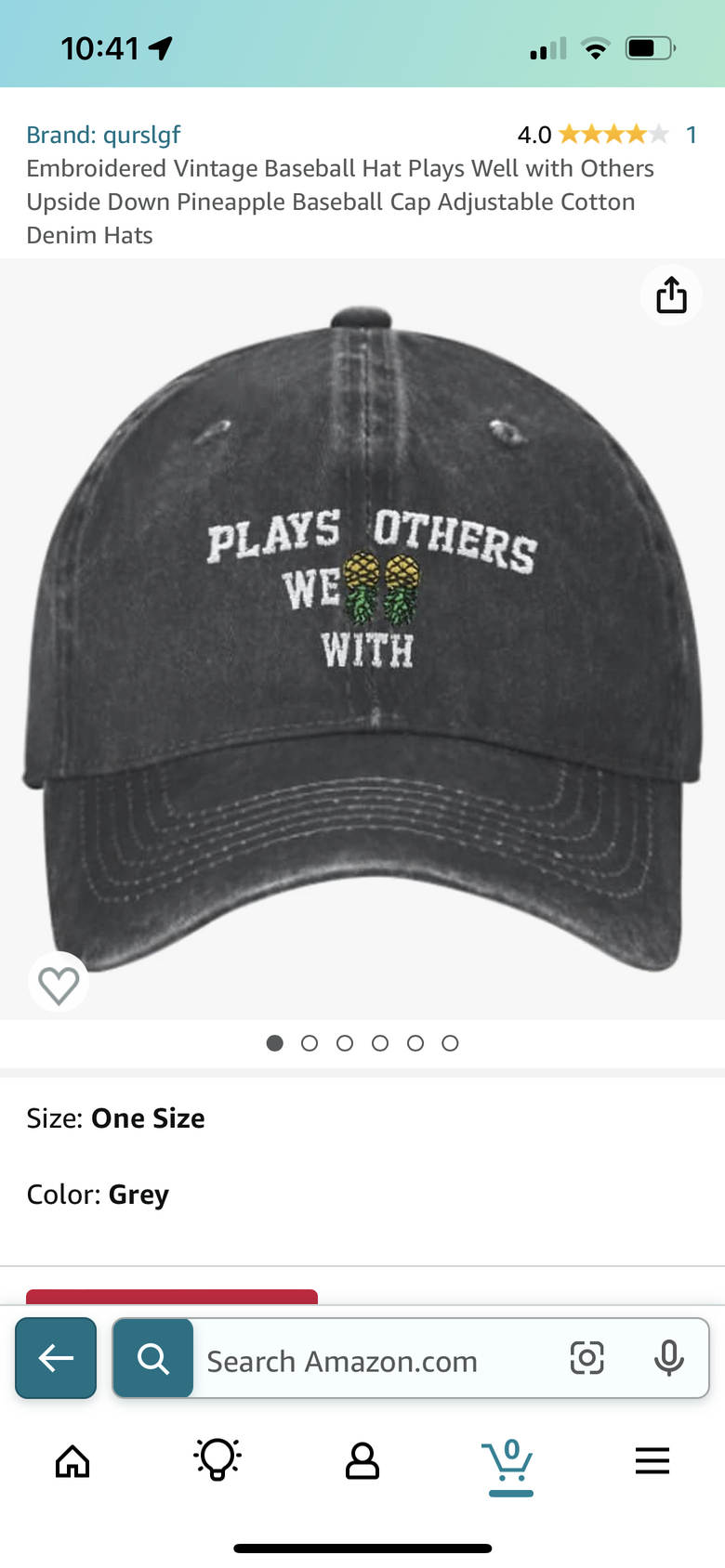The width and height of the screenshot is (725, 1568).
Task: Add the hat to wish list heart
Action: pos(59,984)
